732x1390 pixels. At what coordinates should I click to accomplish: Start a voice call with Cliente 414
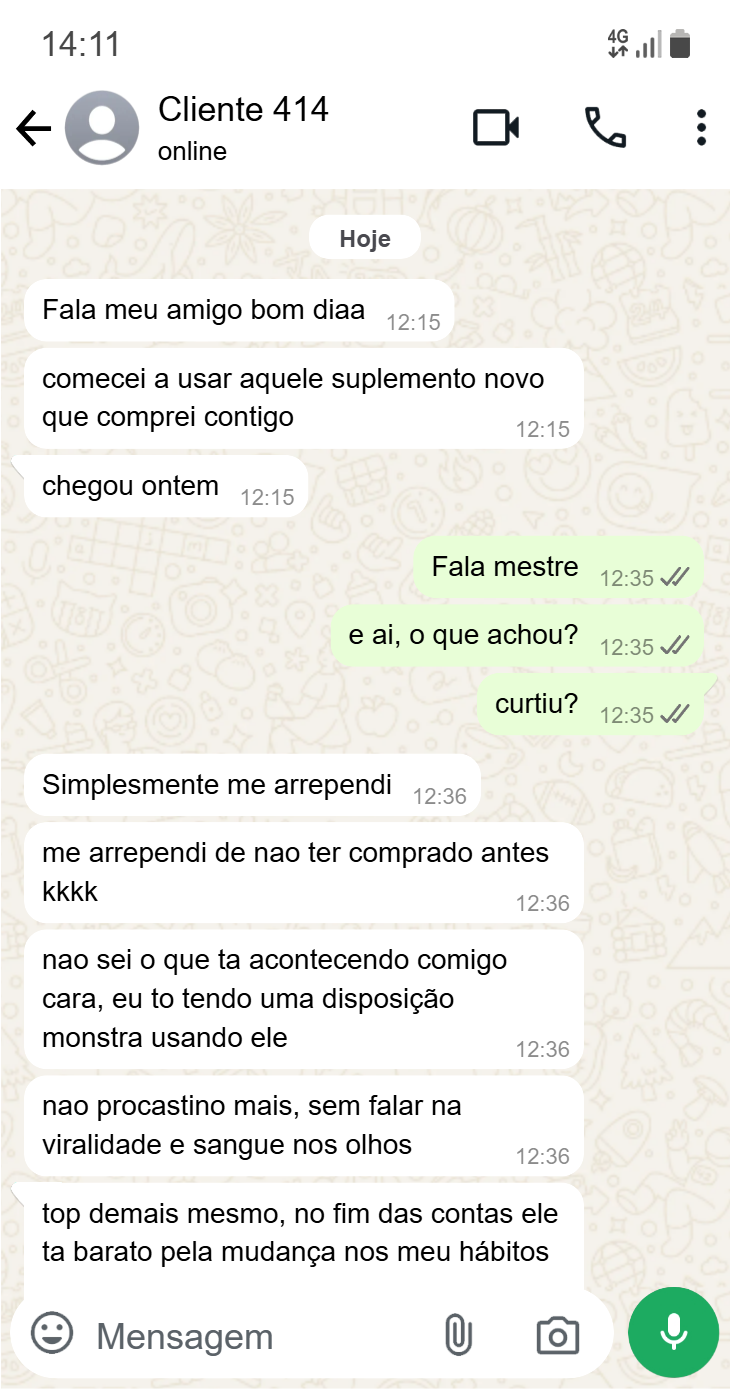(605, 128)
